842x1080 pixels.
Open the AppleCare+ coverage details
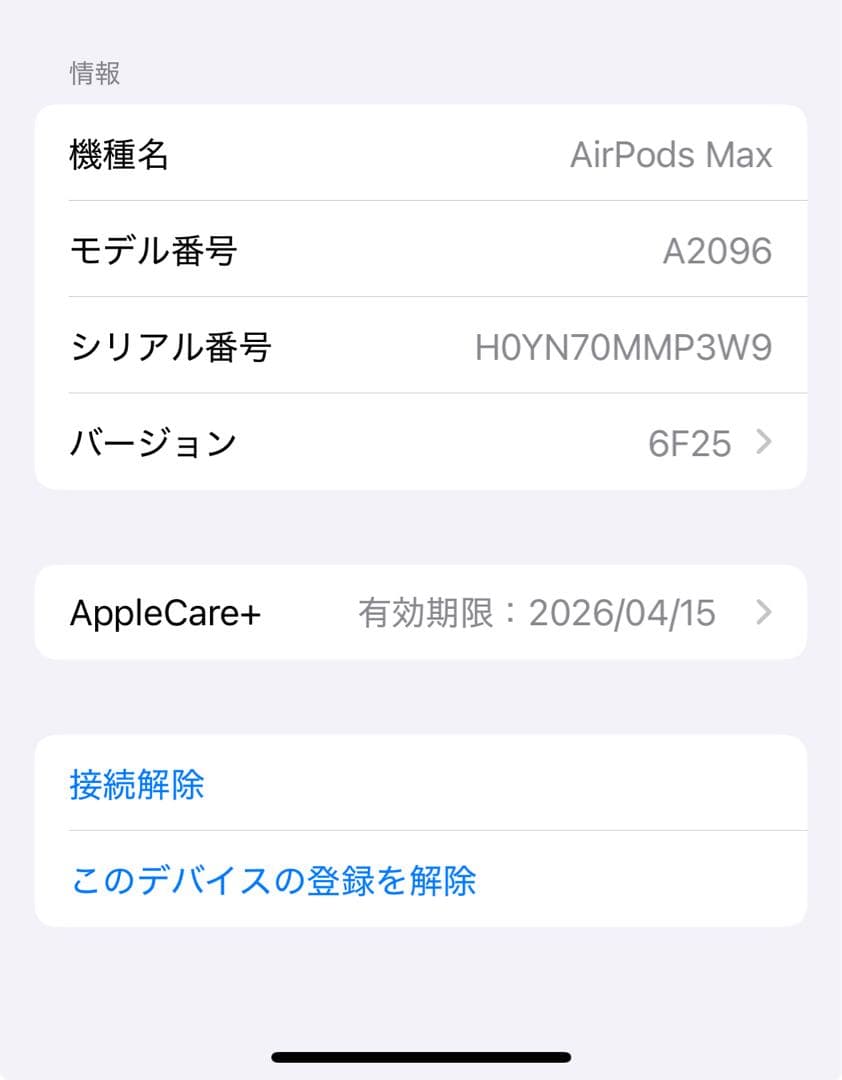click(420, 613)
